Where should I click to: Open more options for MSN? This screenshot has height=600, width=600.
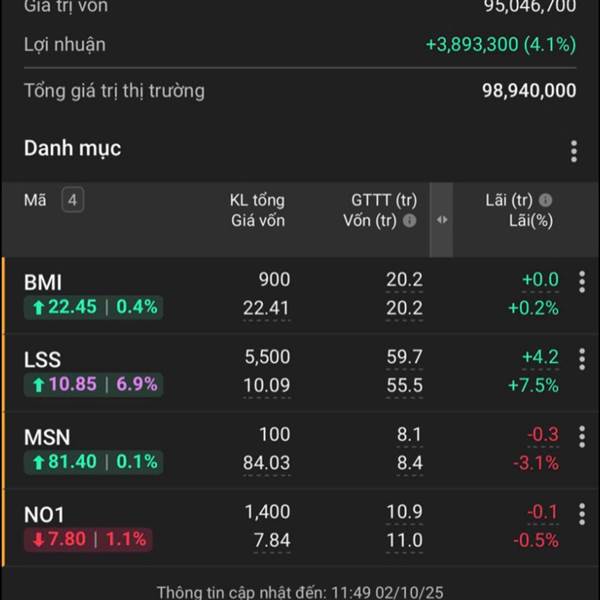[x=582, y=437]
